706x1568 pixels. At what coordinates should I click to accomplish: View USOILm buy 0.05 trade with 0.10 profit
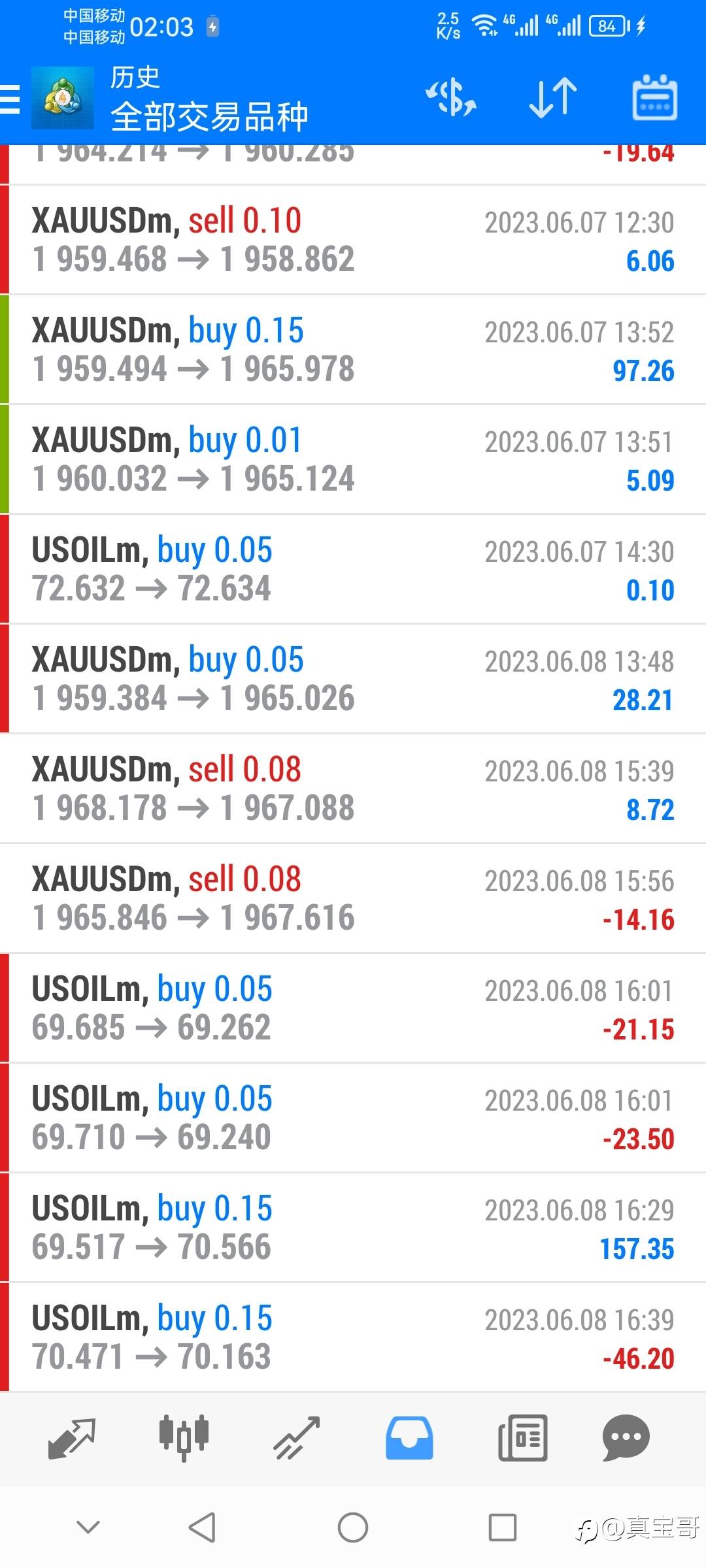(x=353, y=569)
